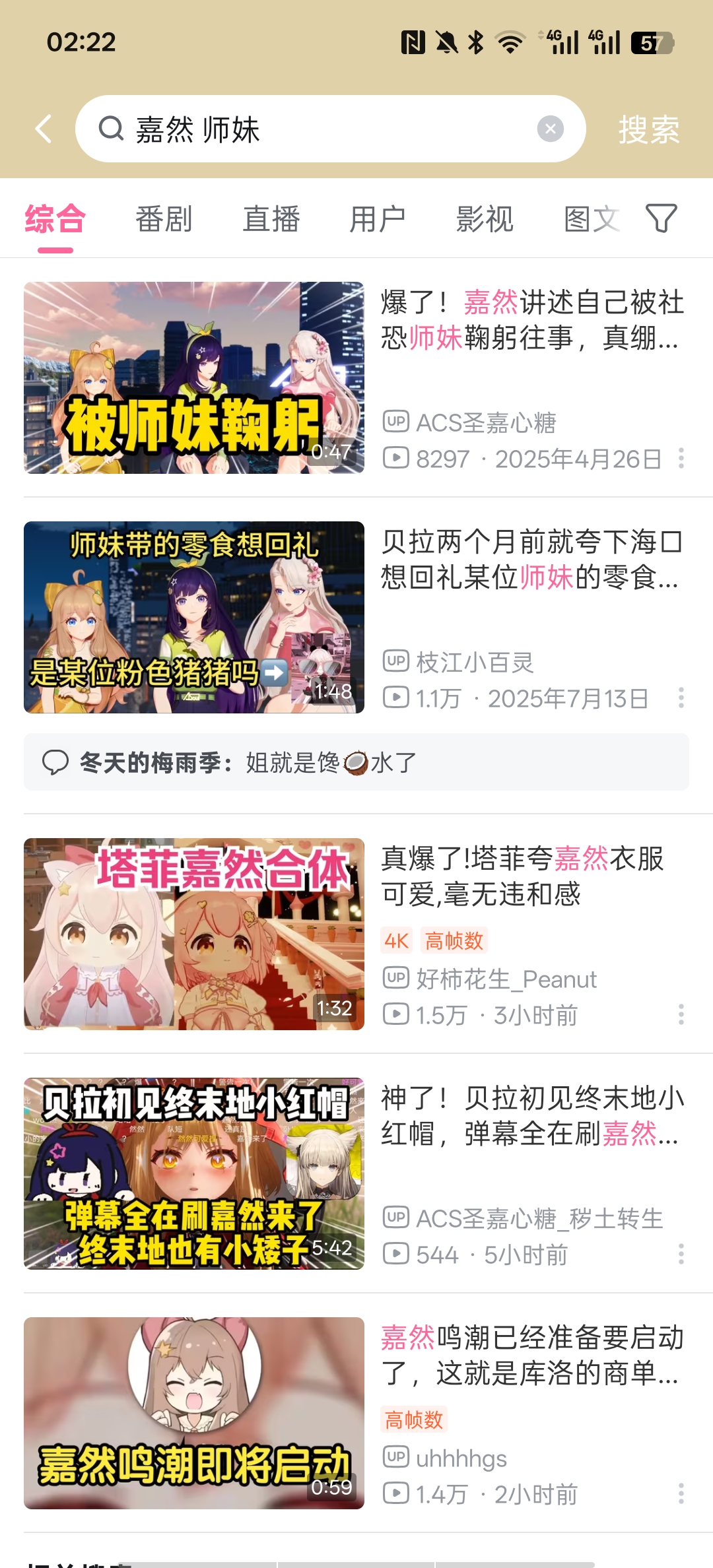This screenshot has width=713, height=1568.
Task: Switch to the 影视 tab
Action: pyautogui.click(x=485, y=219)
